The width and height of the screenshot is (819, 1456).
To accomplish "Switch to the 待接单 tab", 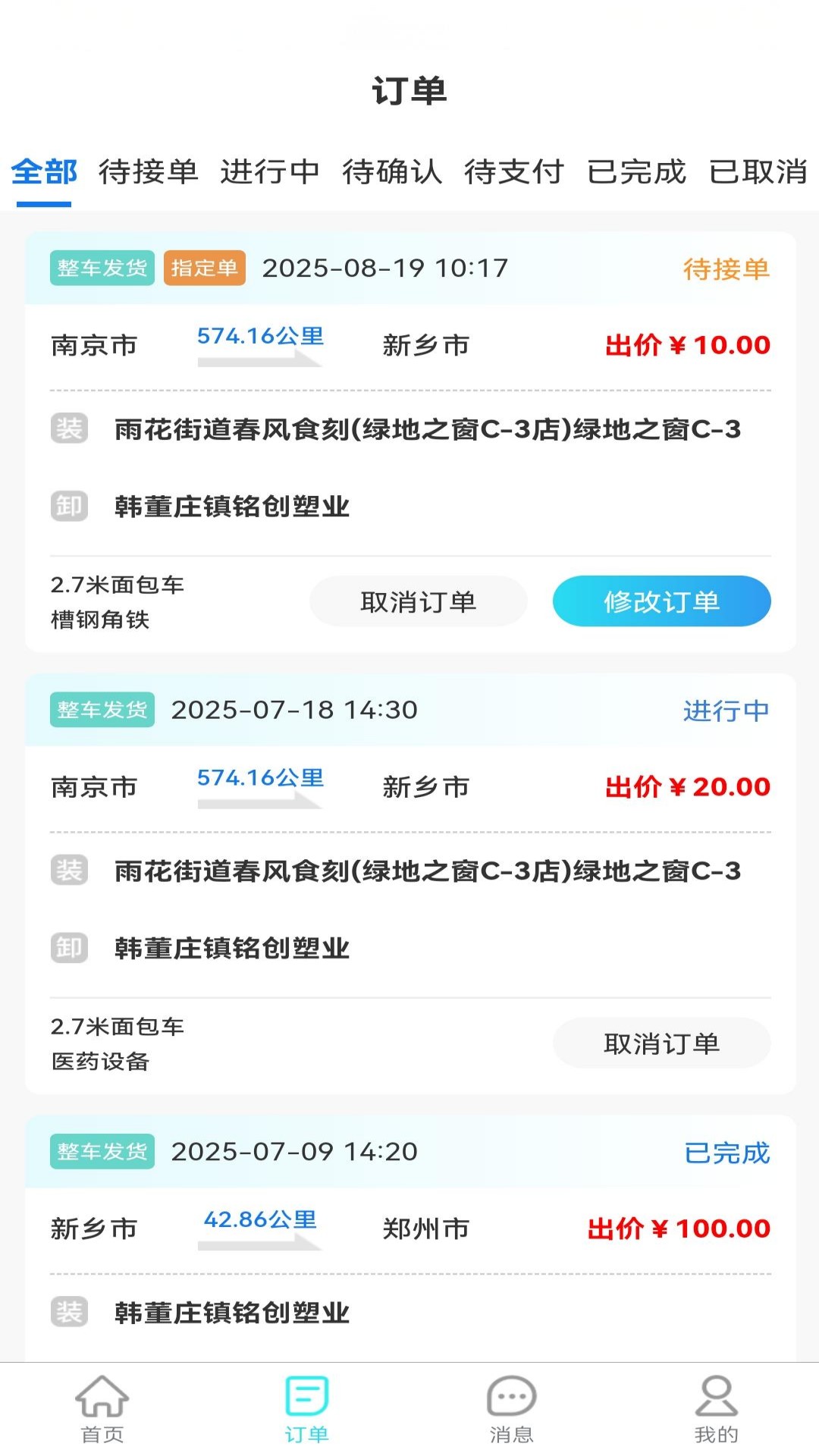I will click(149, 173).
